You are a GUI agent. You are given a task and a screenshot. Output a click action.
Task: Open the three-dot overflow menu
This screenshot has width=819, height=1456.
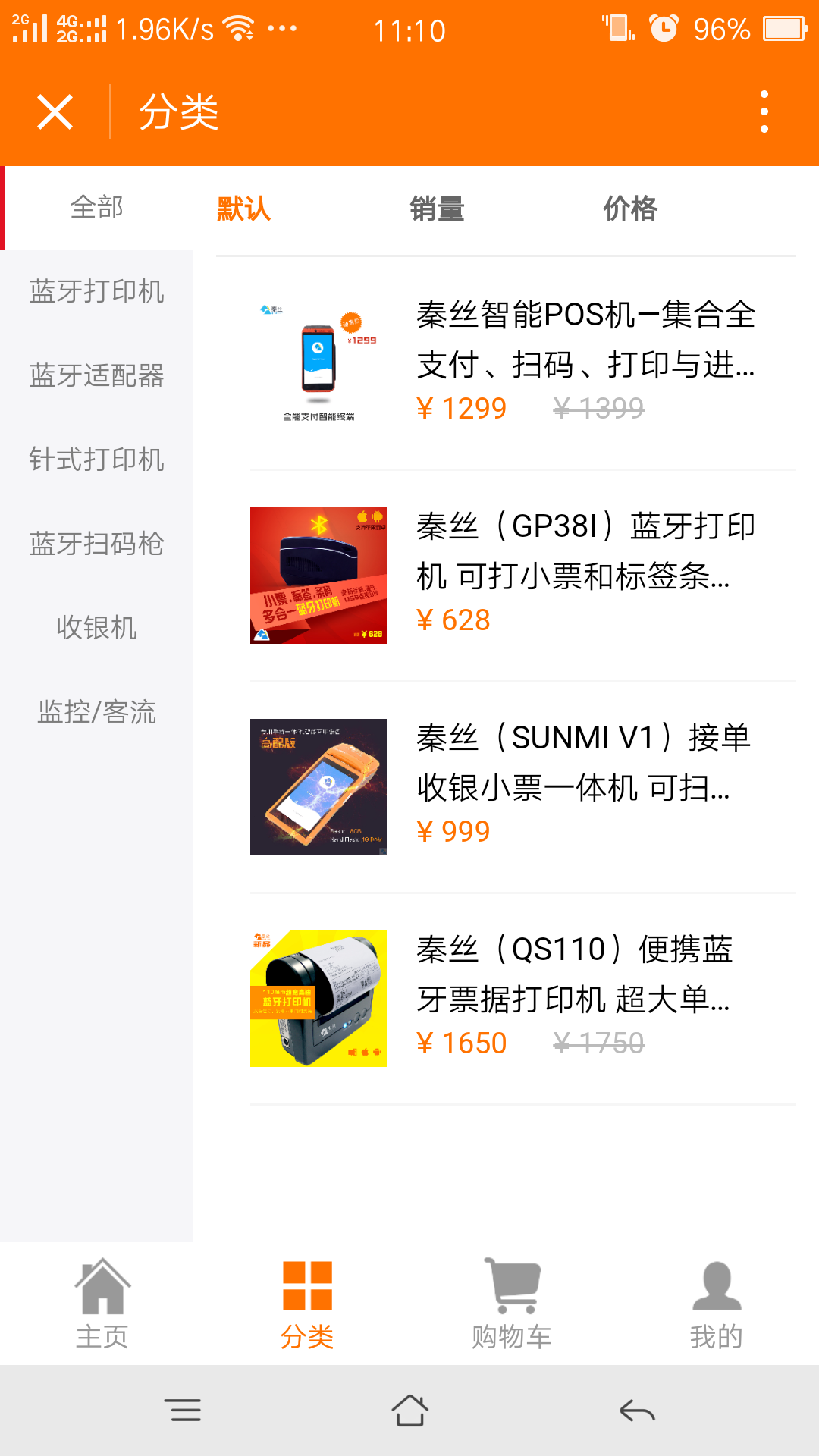(x=764, y=112)
